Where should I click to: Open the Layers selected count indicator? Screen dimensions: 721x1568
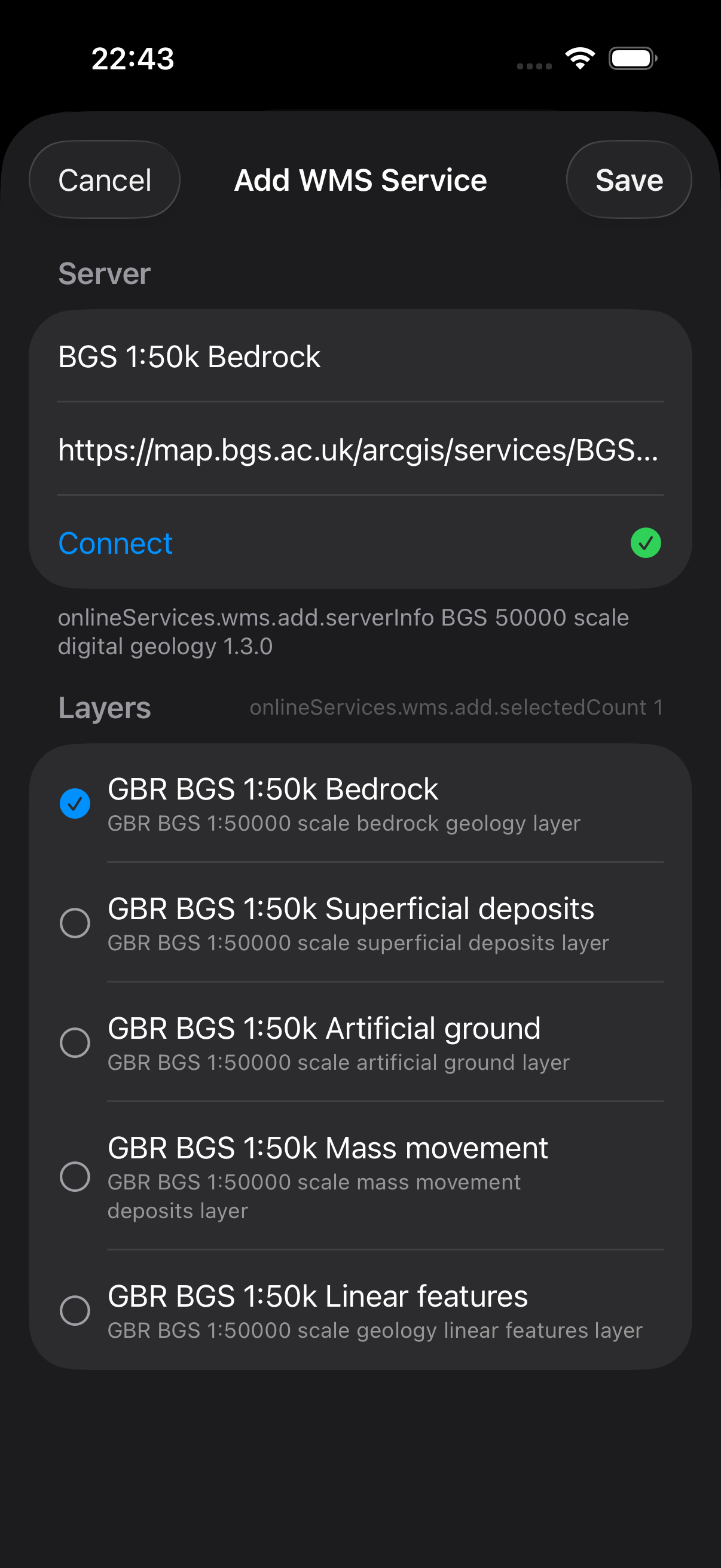pyautogui.click(x=457, y=708)
